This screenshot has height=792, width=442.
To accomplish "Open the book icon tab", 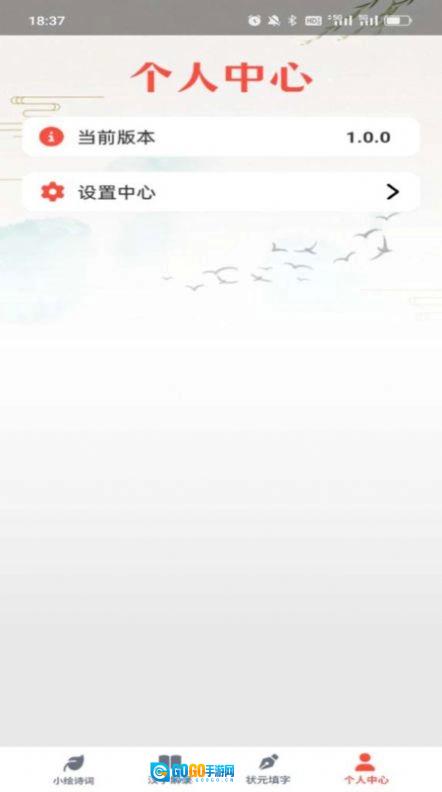I will pyautogui.click(x=170, y=769).
